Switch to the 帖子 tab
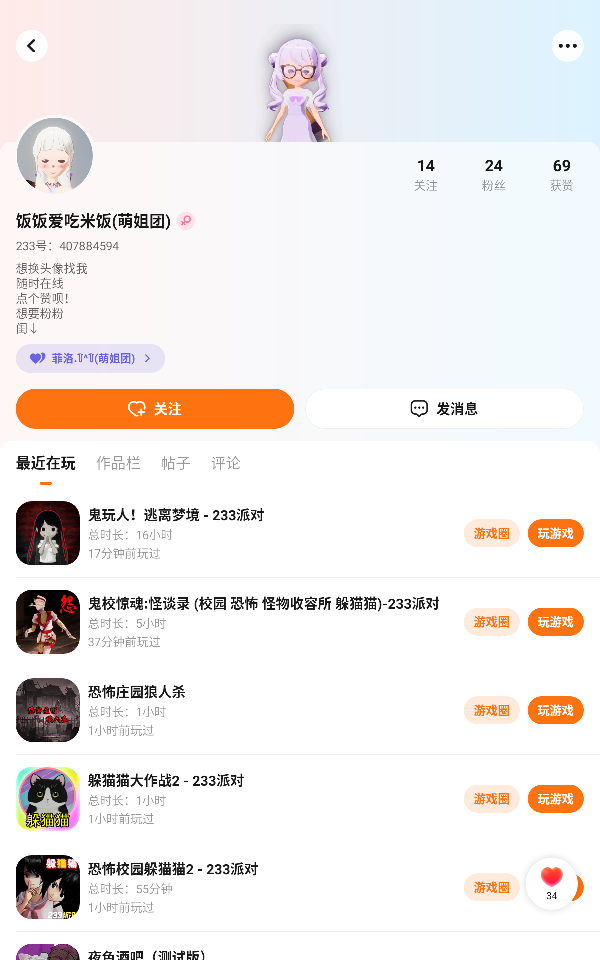 pyautogui.click(x=176, y=463)
